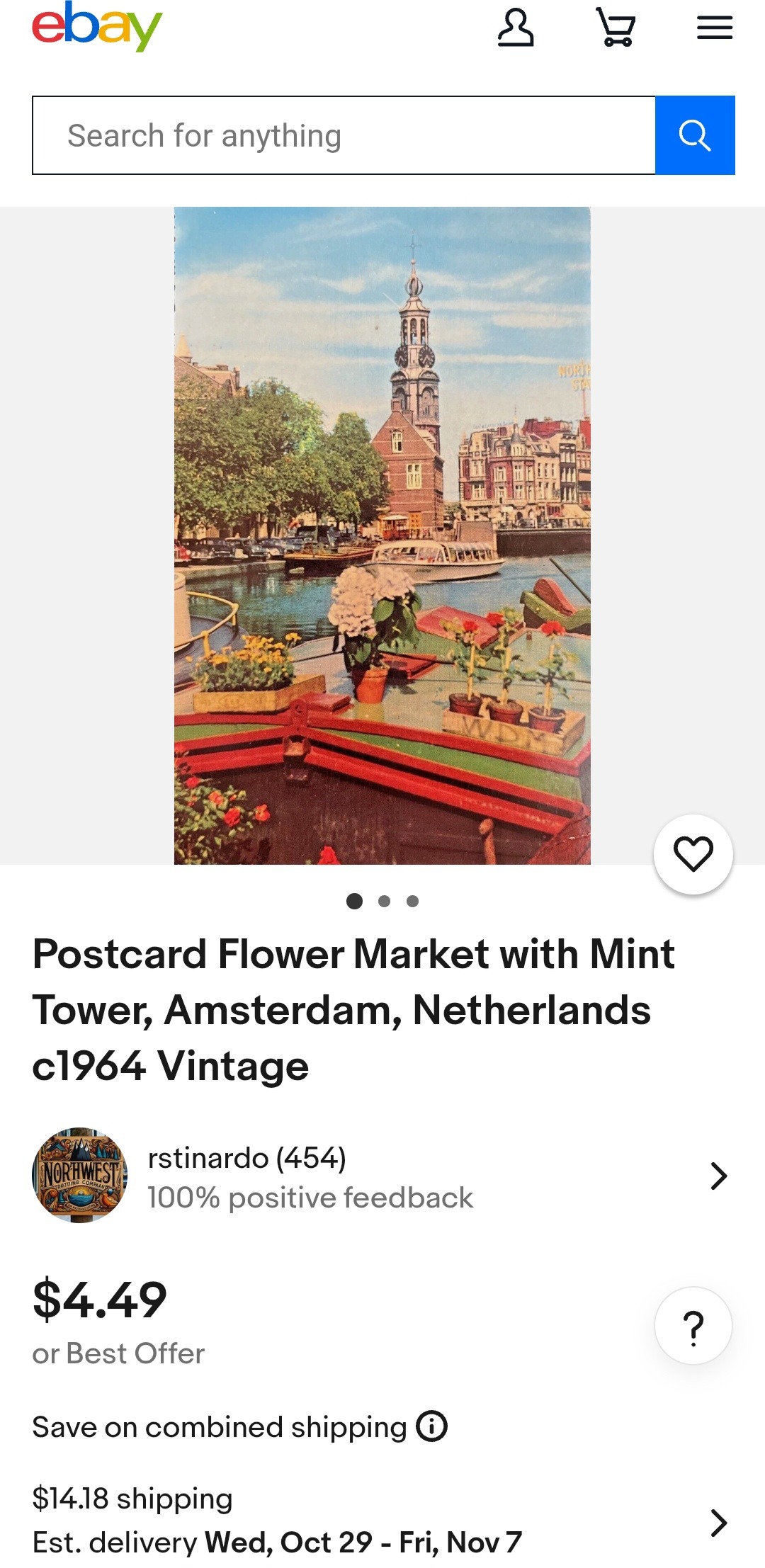Add this postcard to watchlist heart
This screenshot has height=1568, width=765.
point(693,853)
